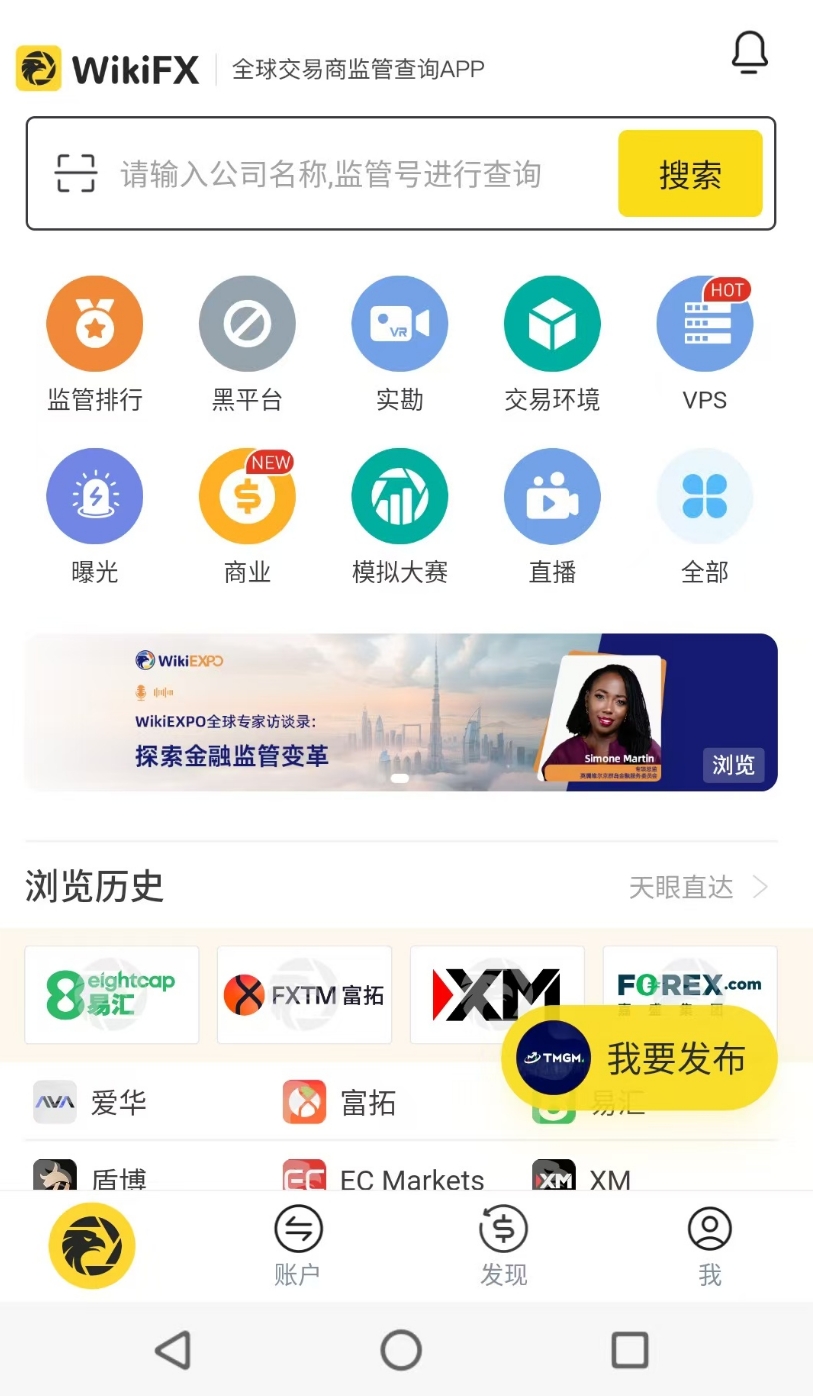Switch to the 账户 tab
This screenshot has height=1396, width=813.
[x=296, y=1245]
